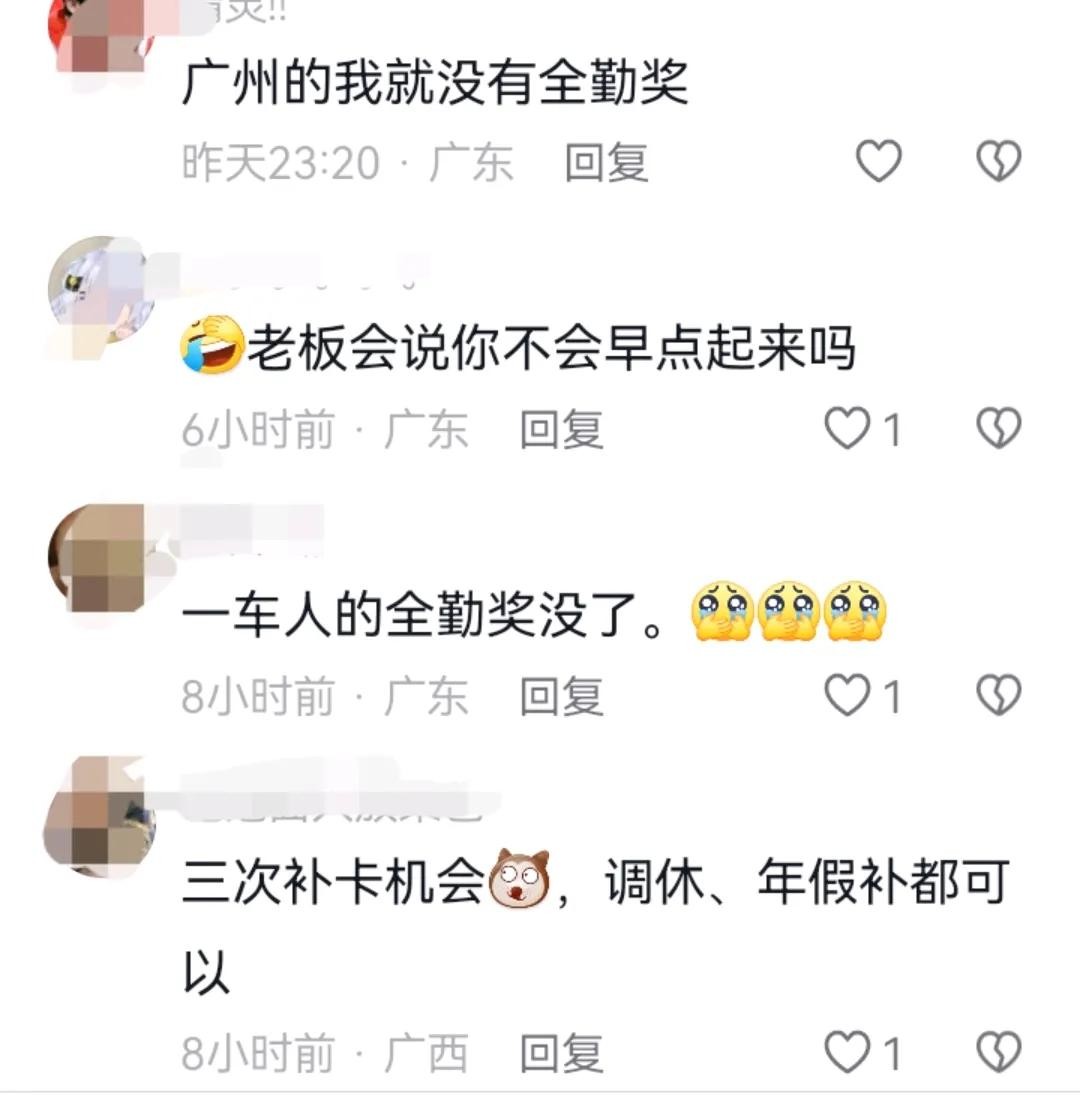Open avatar of "一车人的全勤奖没了" commenter
This screenshot has height=1096, width=1080.
tap(98, 558)
